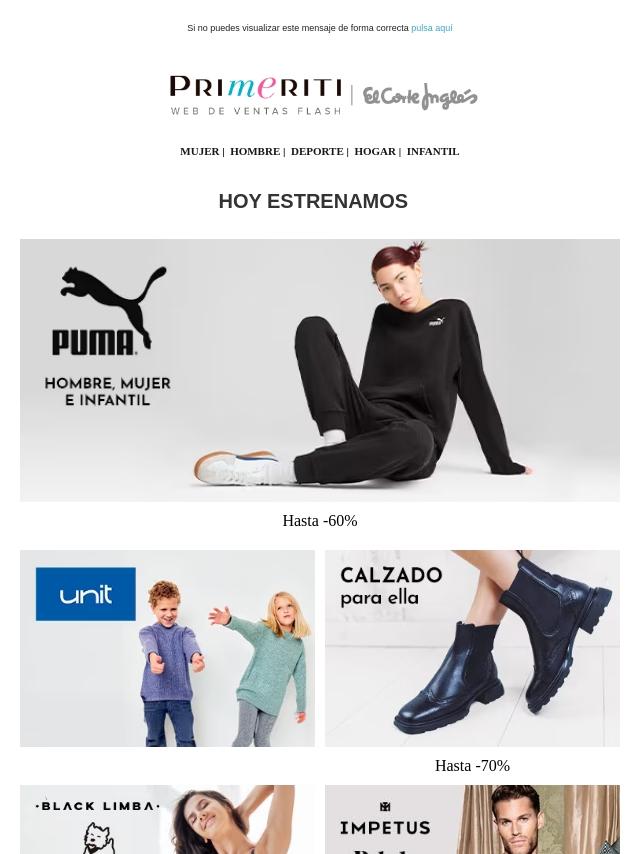Open the 'pulsa aquí' link
Screen dimensions: 640x854
click(x=431, y=28)
